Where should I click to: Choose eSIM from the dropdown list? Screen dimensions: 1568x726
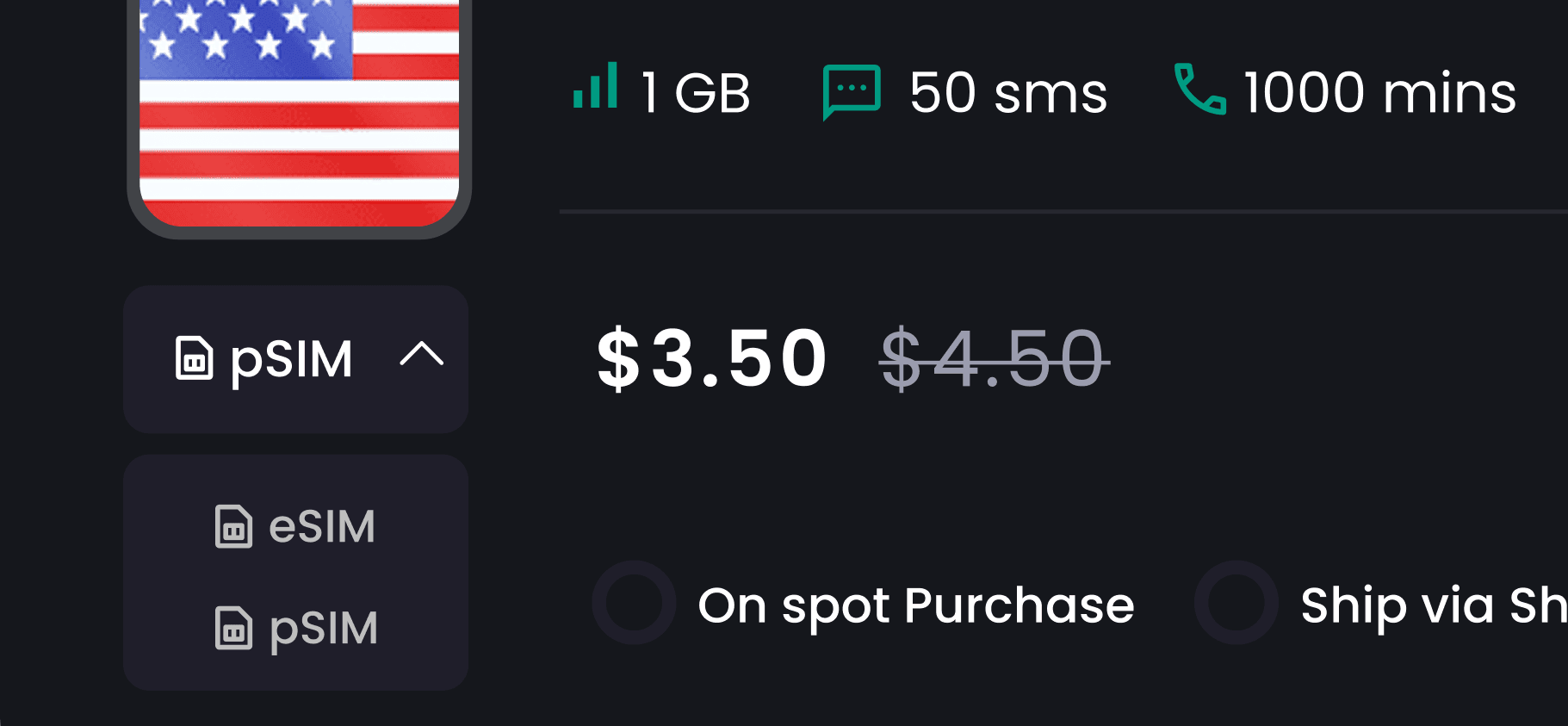point(295,526)
